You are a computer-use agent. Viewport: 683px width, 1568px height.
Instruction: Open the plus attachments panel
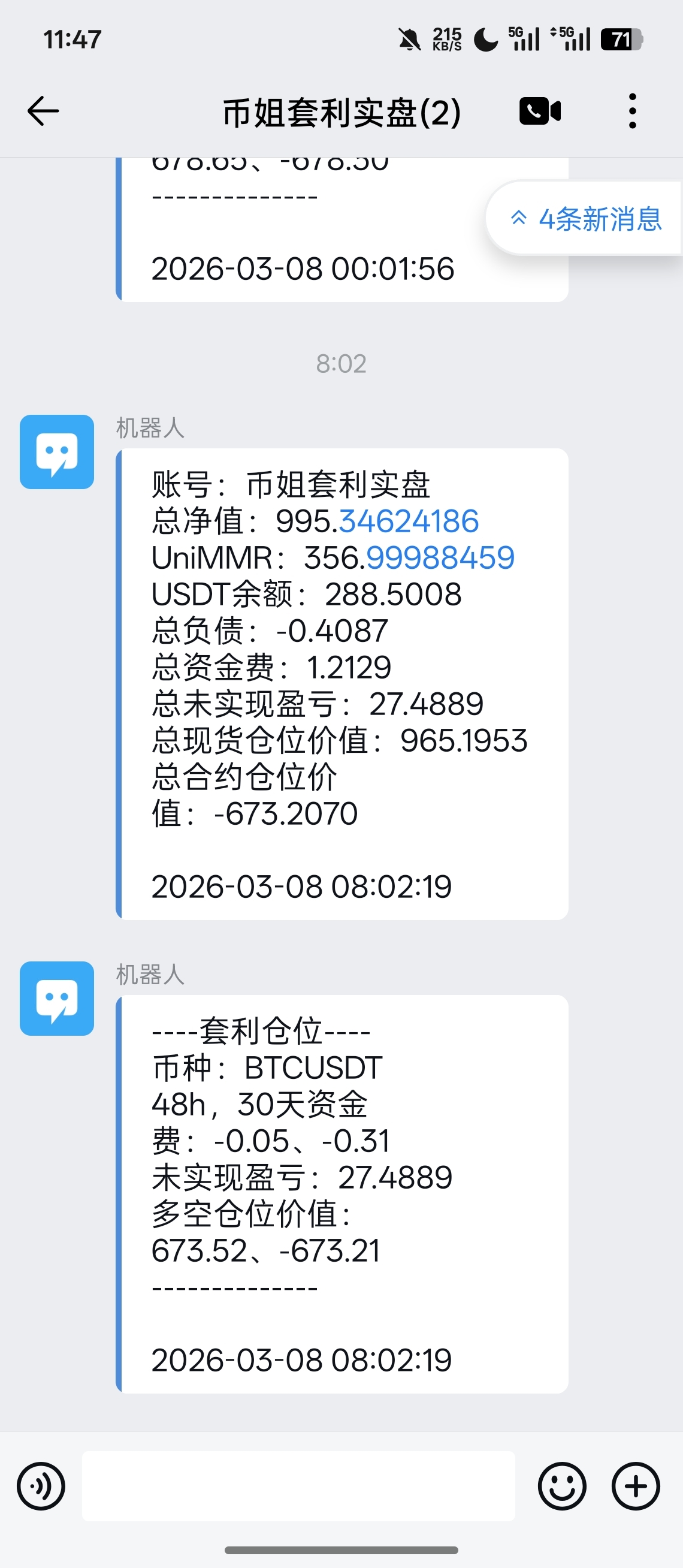(x=636, y=1486)
